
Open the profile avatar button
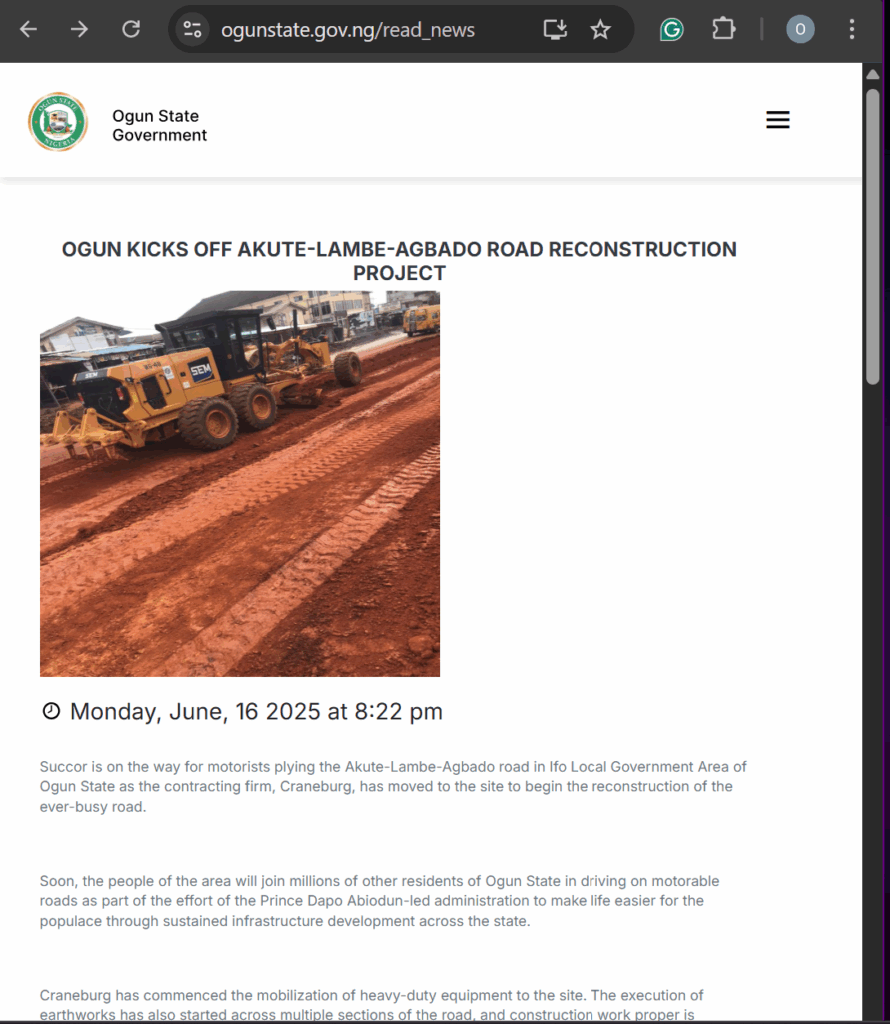click(800, 29)
